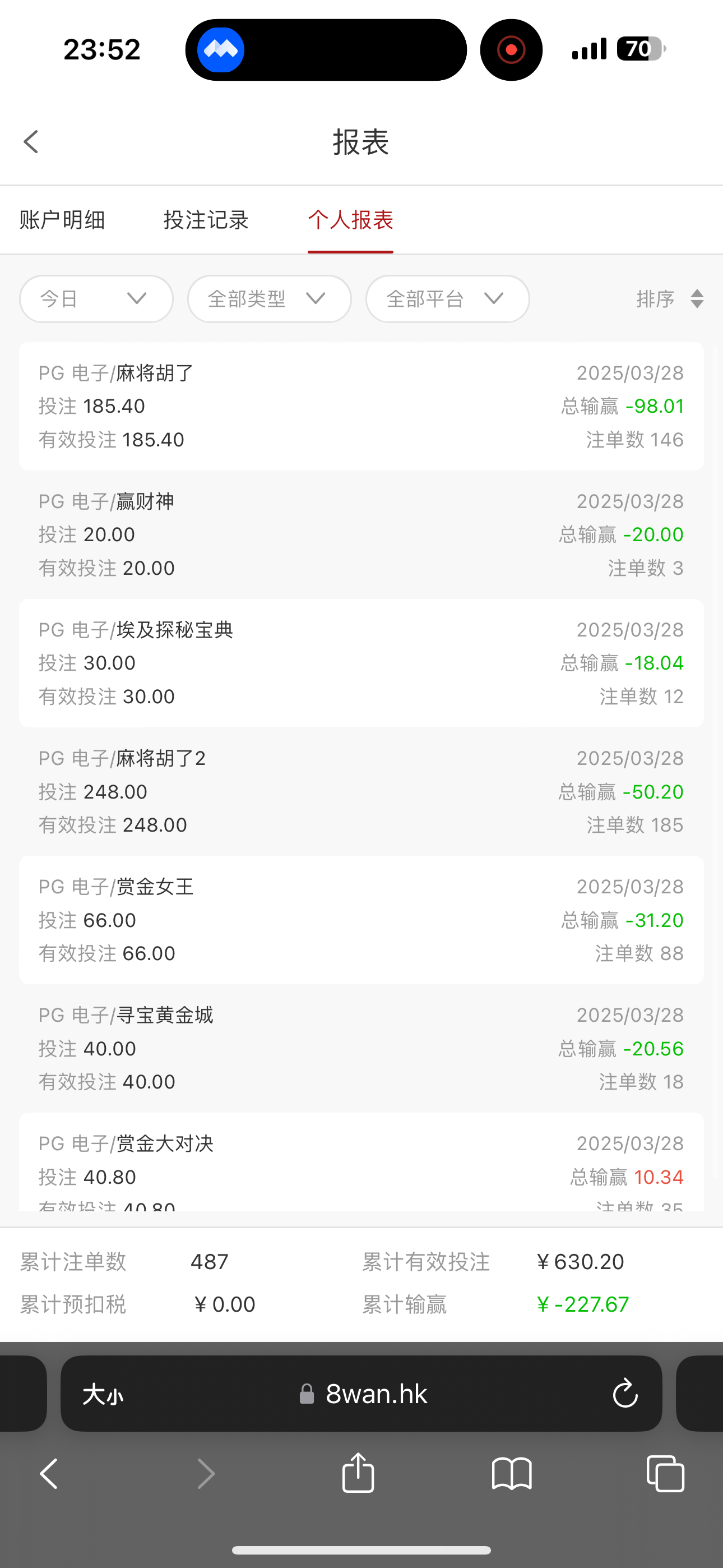The height and width of the screenshot is (1568, 723).
Task: Open the 全部平台 filter dropdown
Action: coord(447,299)
